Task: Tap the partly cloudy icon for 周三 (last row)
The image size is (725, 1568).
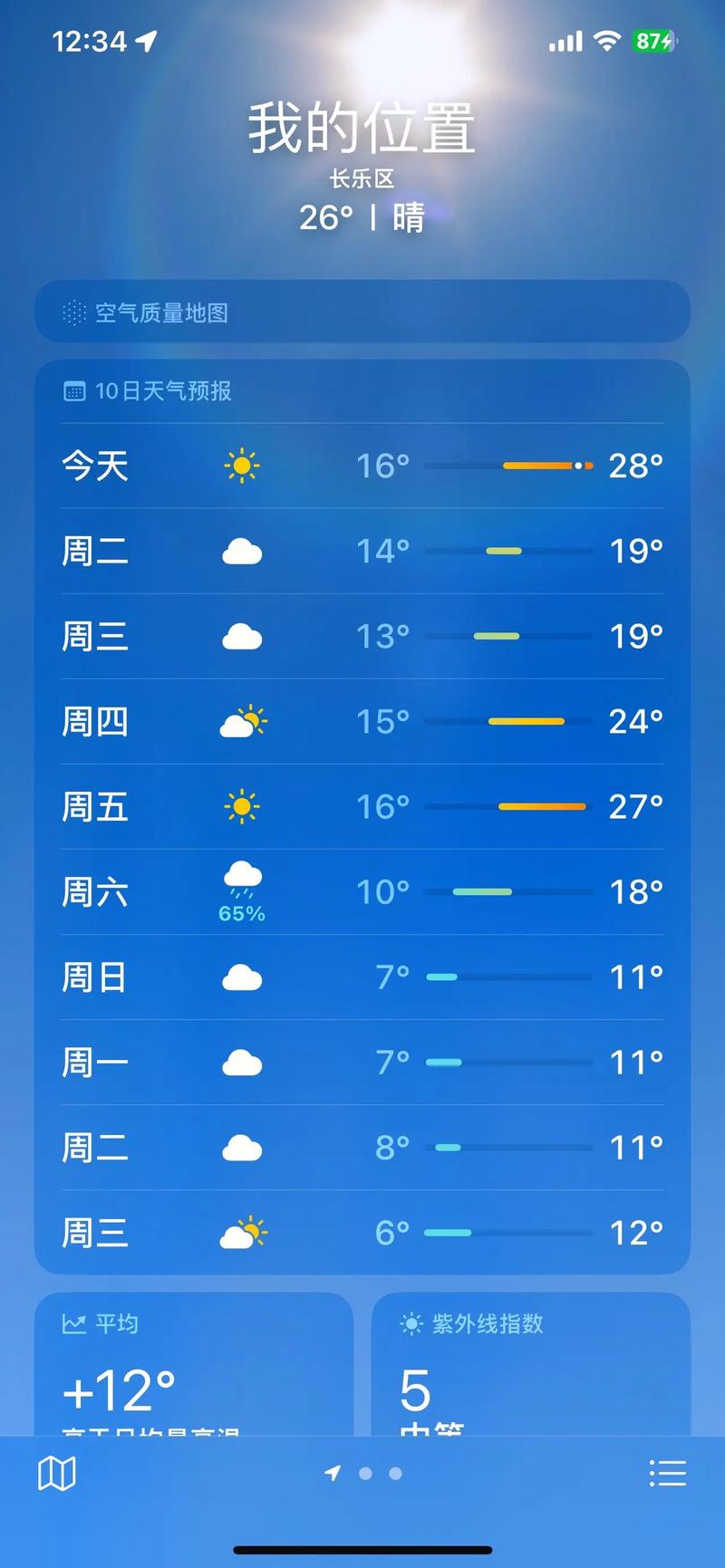Action: pyautogui.click(x=241, y=1231)
